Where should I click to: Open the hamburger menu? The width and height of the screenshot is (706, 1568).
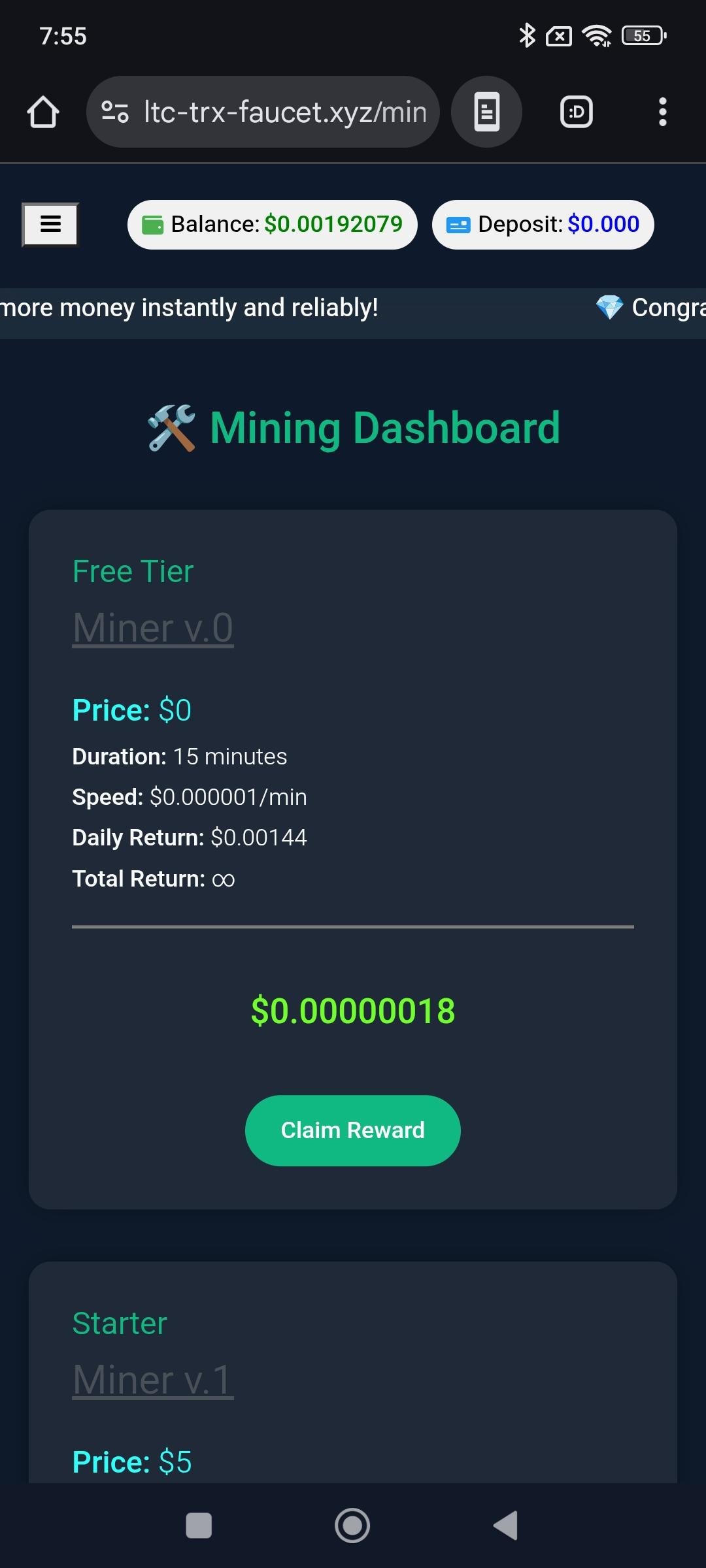tap(50, 224)
